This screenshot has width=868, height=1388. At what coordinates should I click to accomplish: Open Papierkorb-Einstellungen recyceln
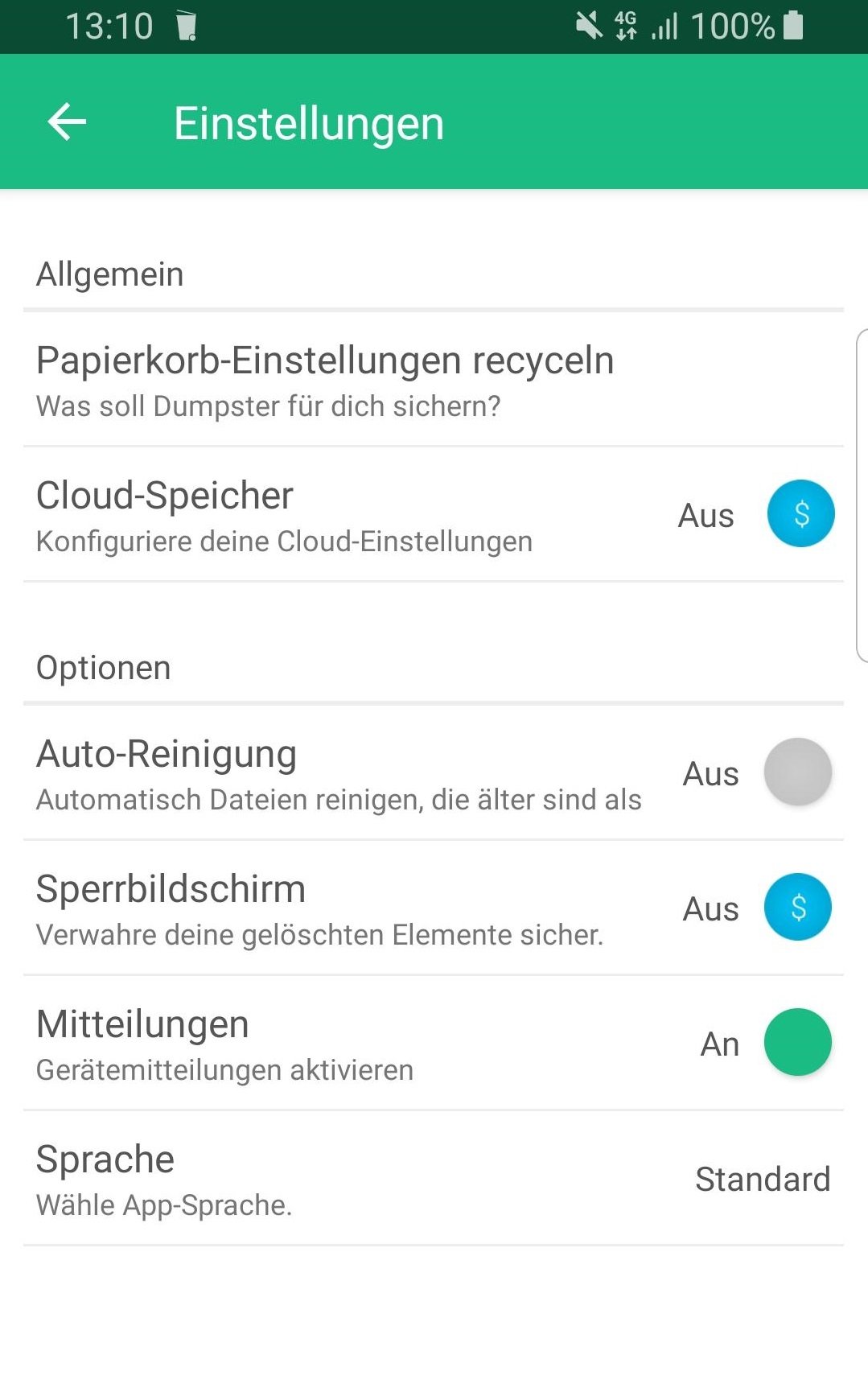point(325,380)
